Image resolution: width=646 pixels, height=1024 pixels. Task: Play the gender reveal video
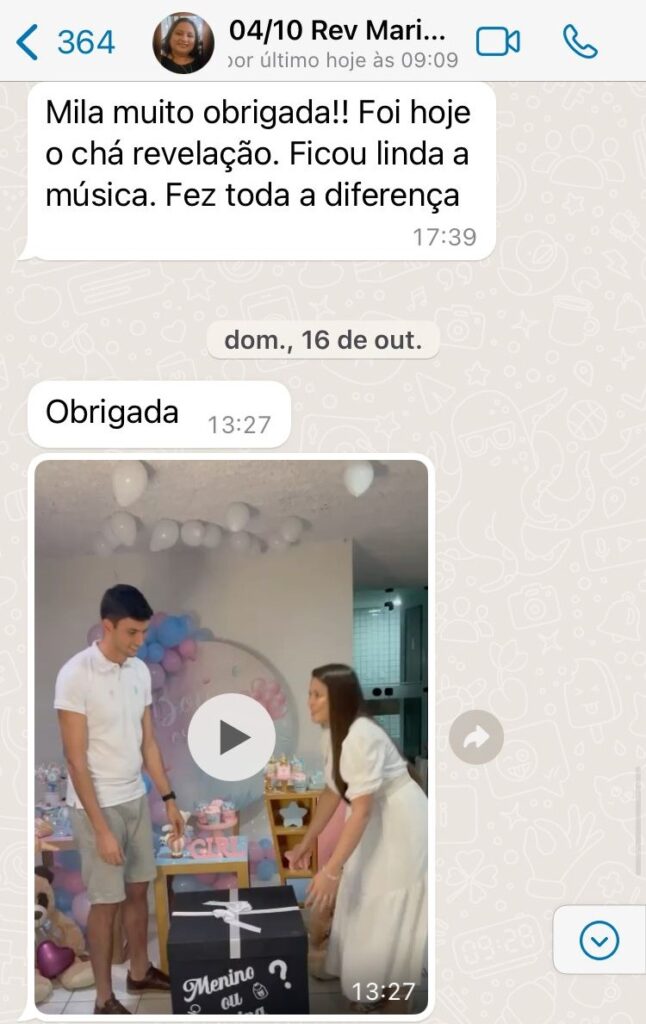(x=231, y=737)
